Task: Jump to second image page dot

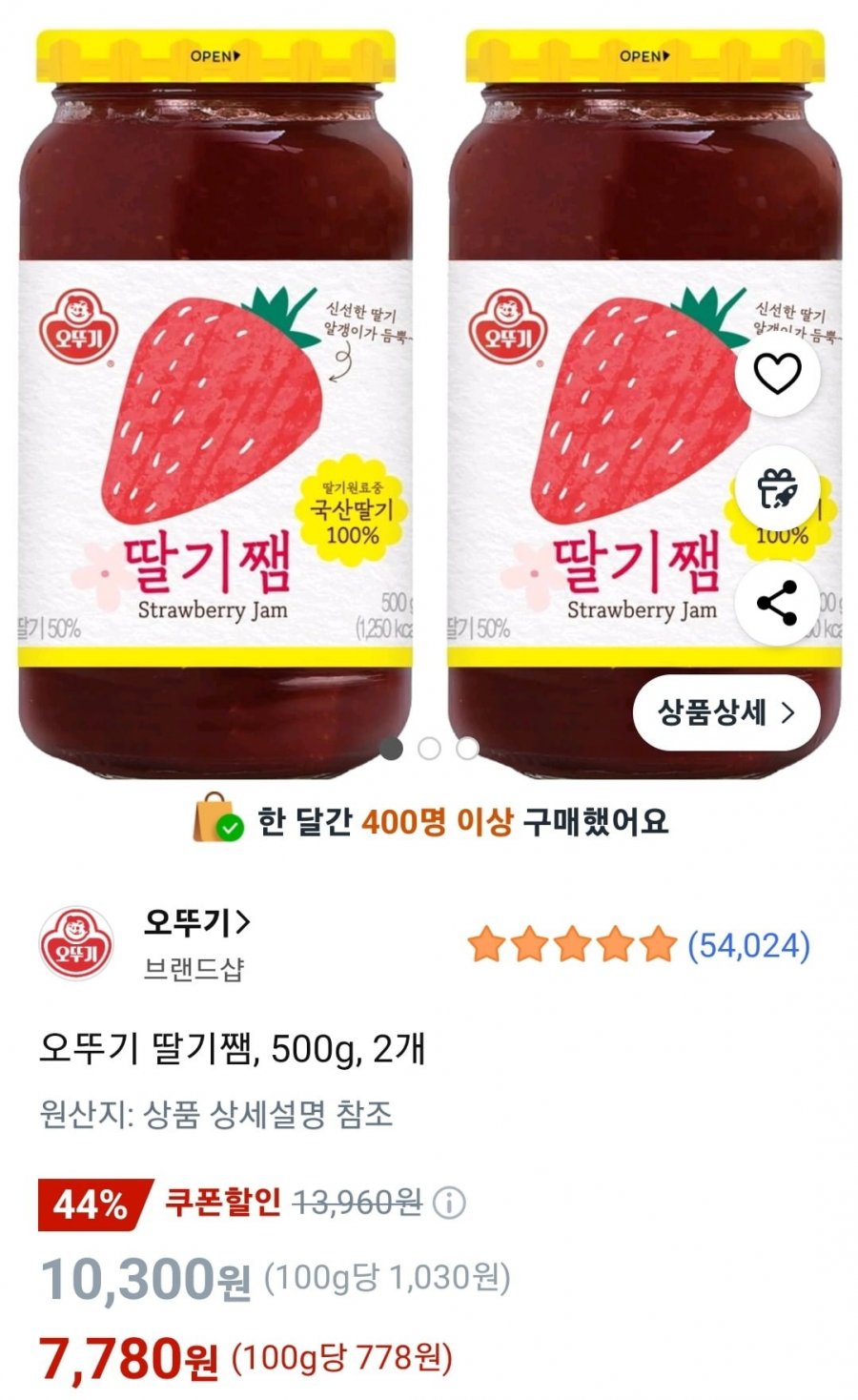Action: point(429,749)
